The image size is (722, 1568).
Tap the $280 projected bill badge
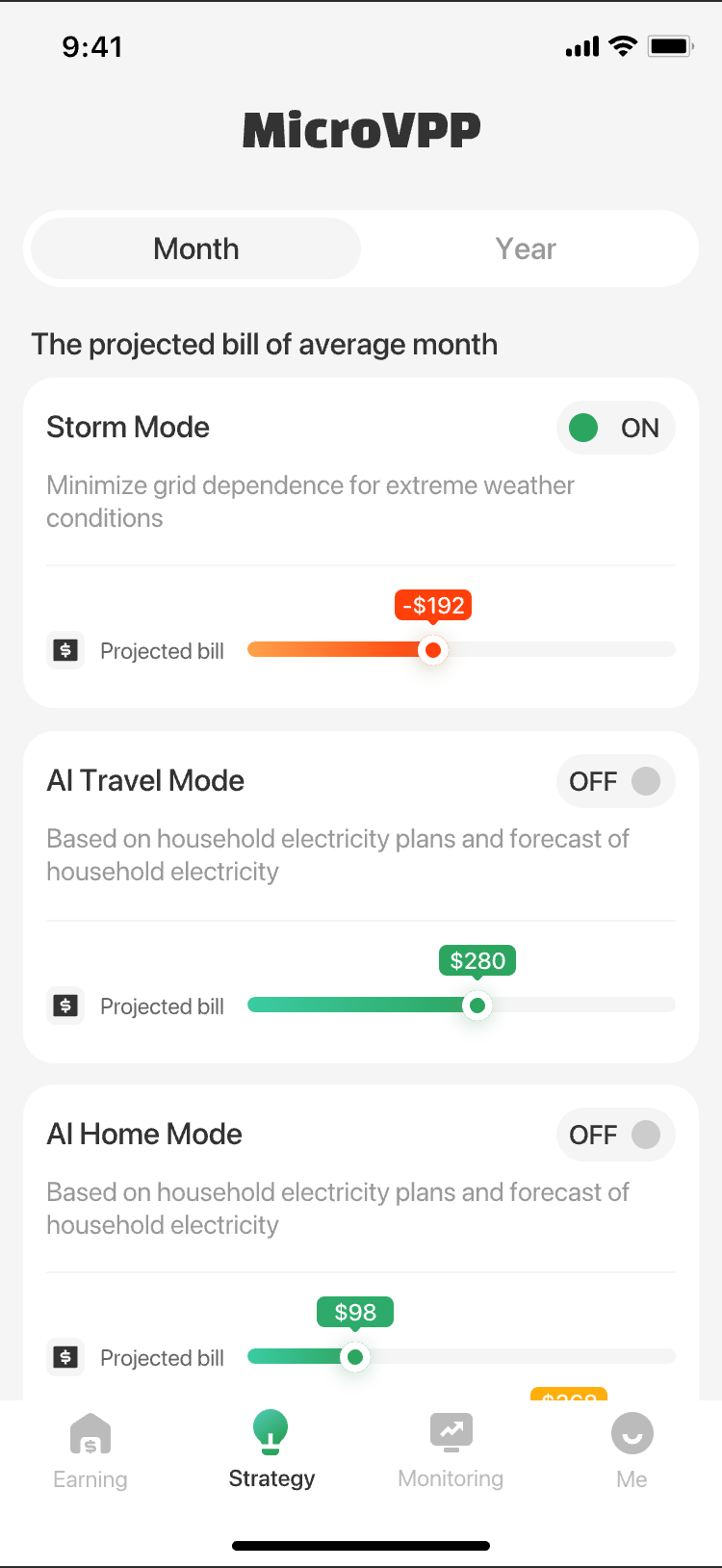point(477,960)
